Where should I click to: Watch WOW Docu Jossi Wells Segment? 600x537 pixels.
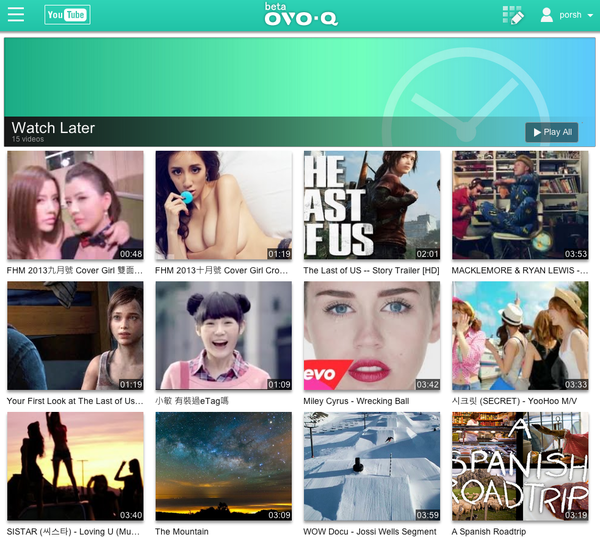point(371,466)
